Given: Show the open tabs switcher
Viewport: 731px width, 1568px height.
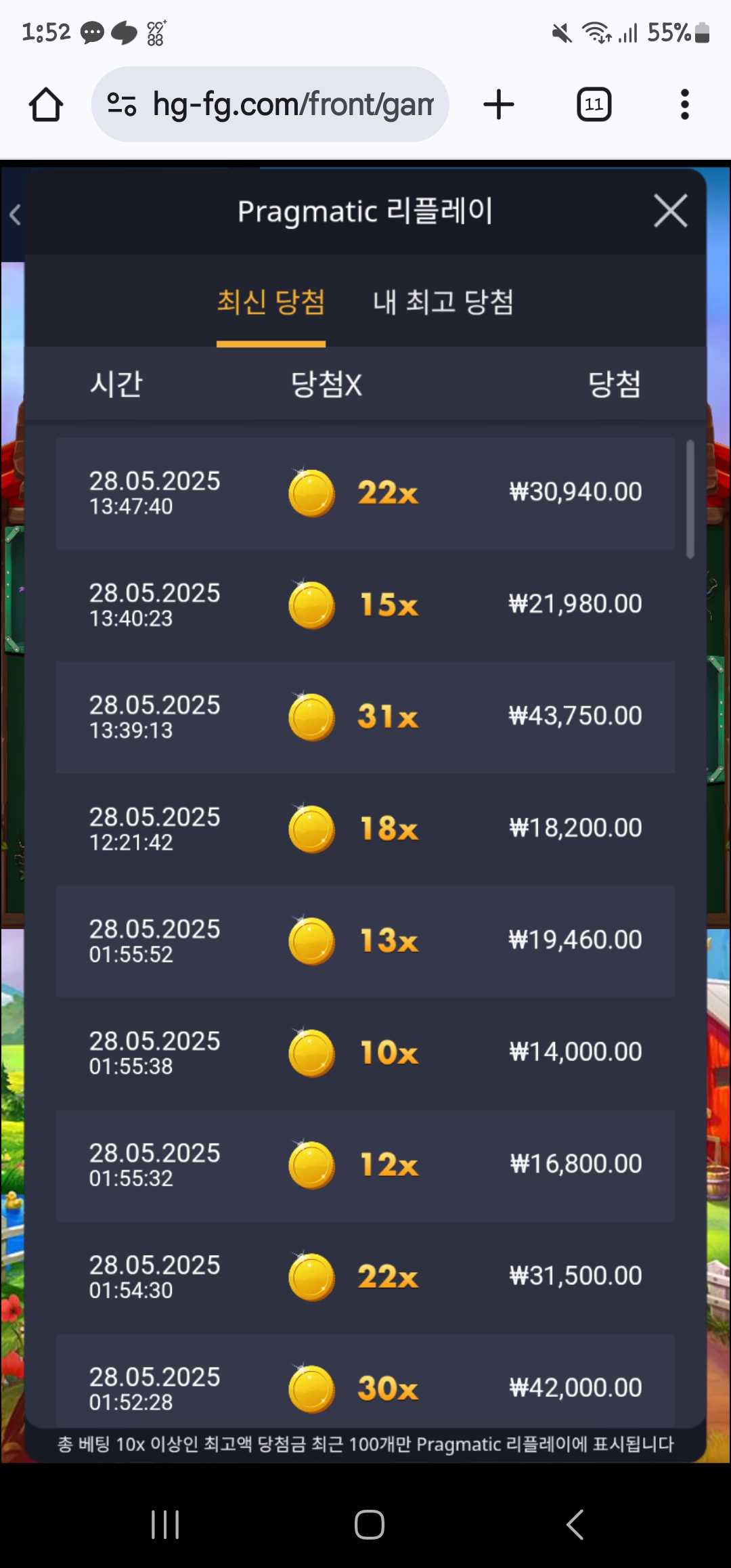Looking at the screenshot, I should (594, 105).
